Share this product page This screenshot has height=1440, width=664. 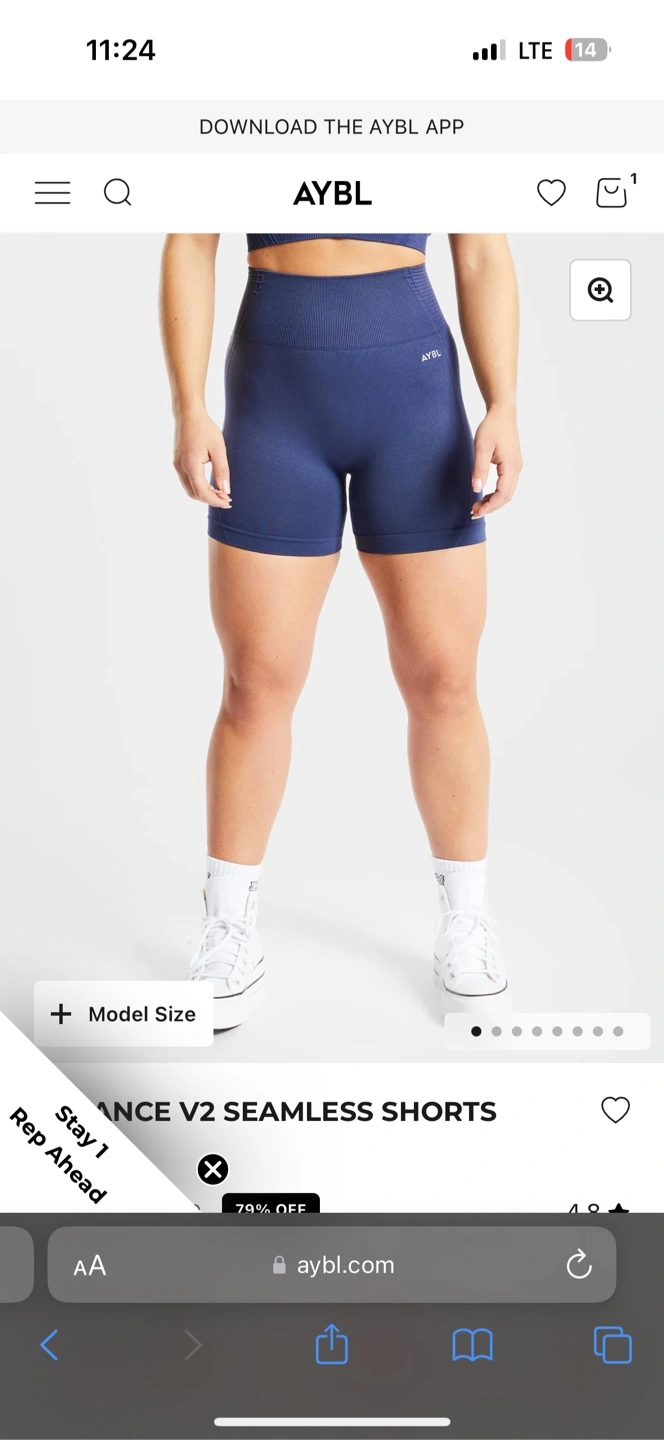(x=332, y=1345)
